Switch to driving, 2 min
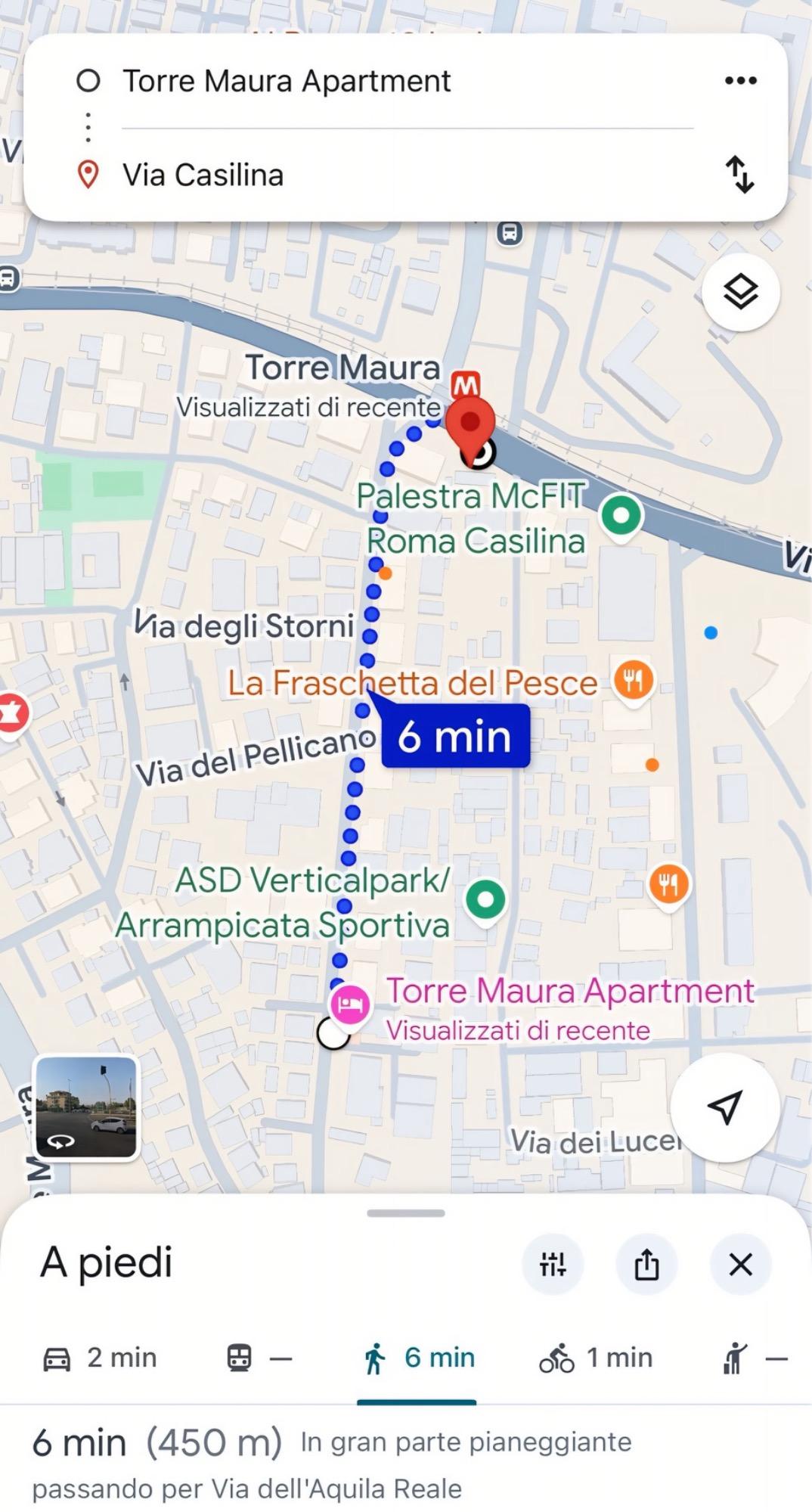 click(x=99, y=1358)
